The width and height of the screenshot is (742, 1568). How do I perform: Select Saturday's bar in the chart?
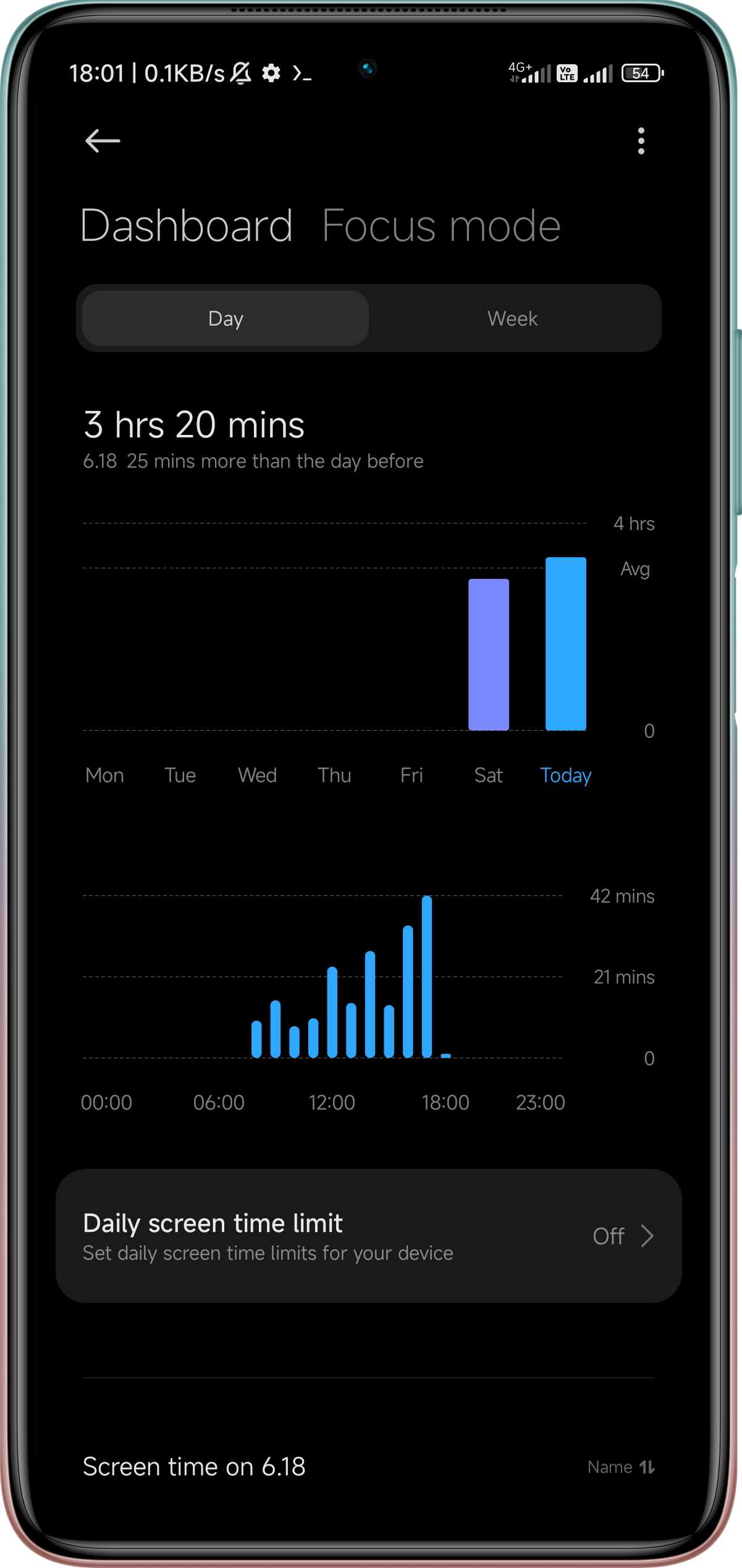(x=489, y=655)
